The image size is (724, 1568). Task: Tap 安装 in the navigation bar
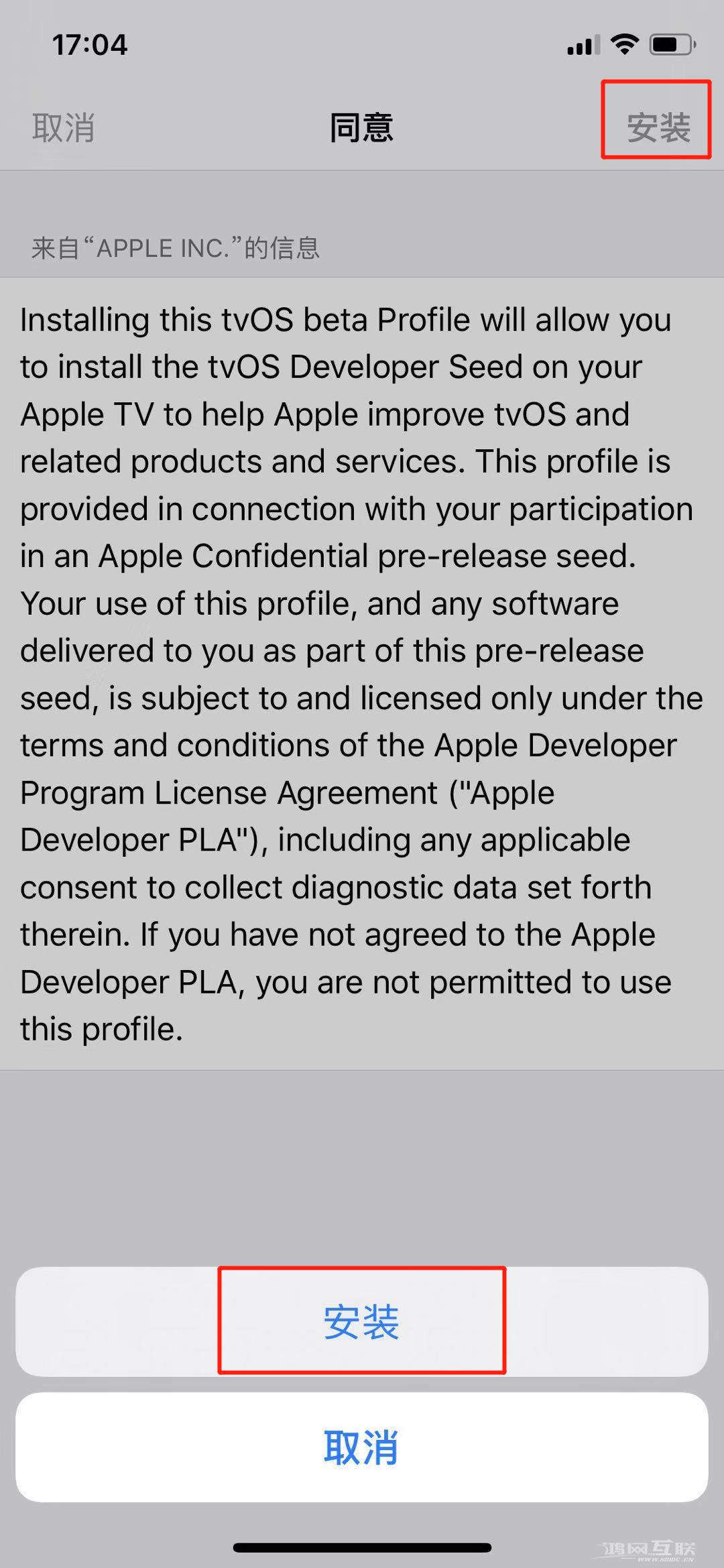(658, 127)
